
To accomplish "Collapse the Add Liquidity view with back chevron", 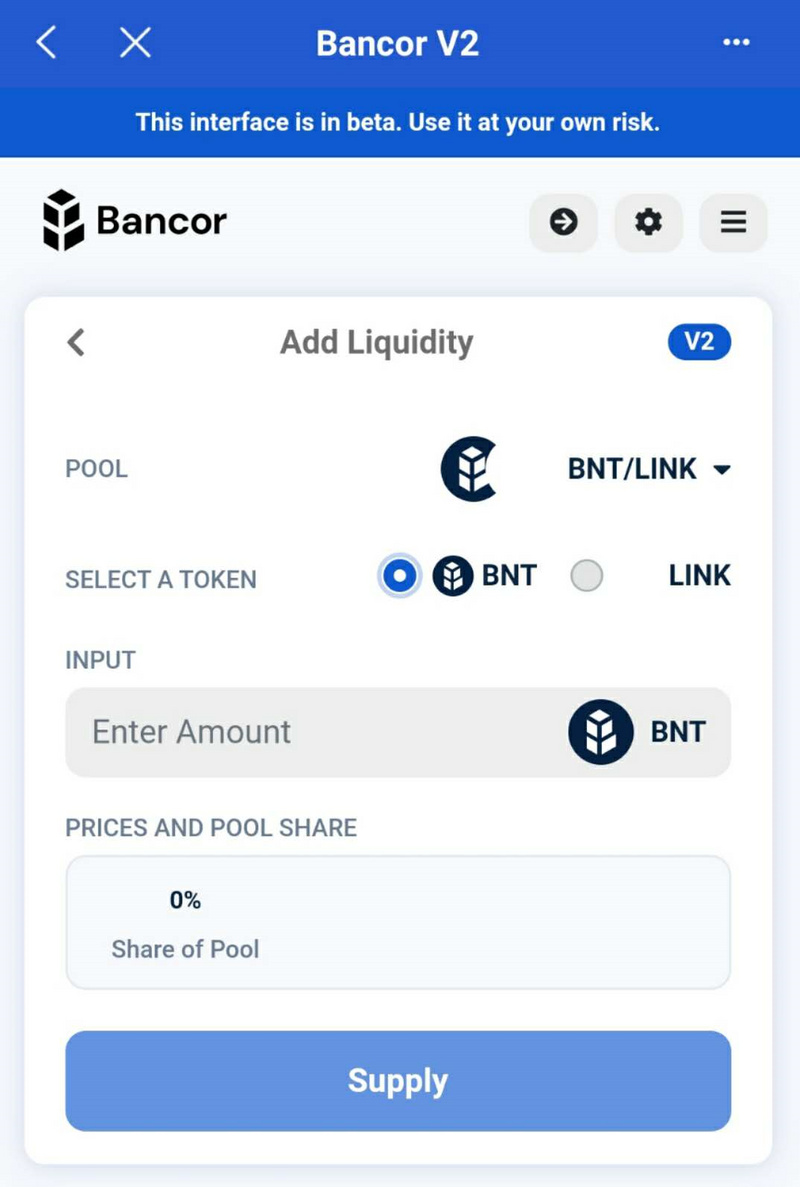I will point(75,342).
